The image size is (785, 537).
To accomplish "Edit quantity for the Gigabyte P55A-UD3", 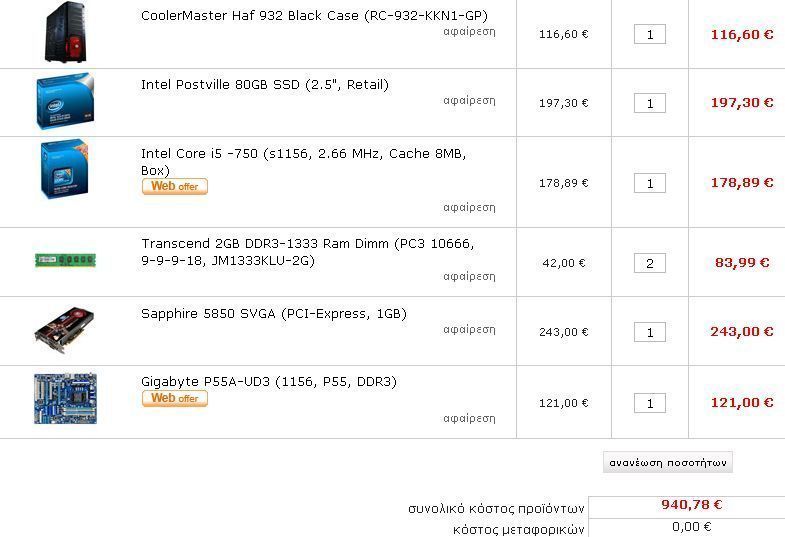I will (x=650, y=404).
